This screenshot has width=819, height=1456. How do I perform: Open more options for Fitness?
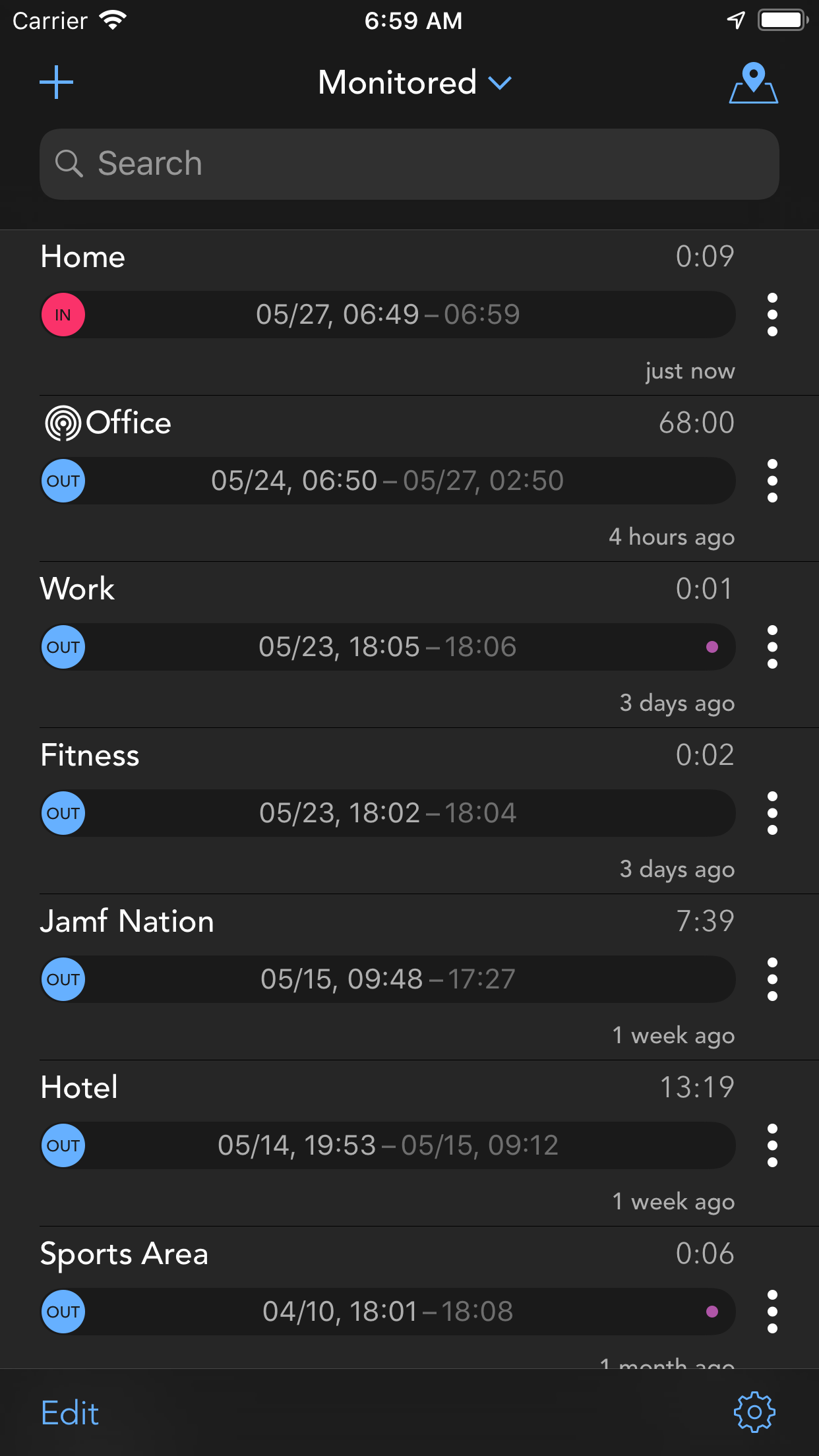pos(772,813)
